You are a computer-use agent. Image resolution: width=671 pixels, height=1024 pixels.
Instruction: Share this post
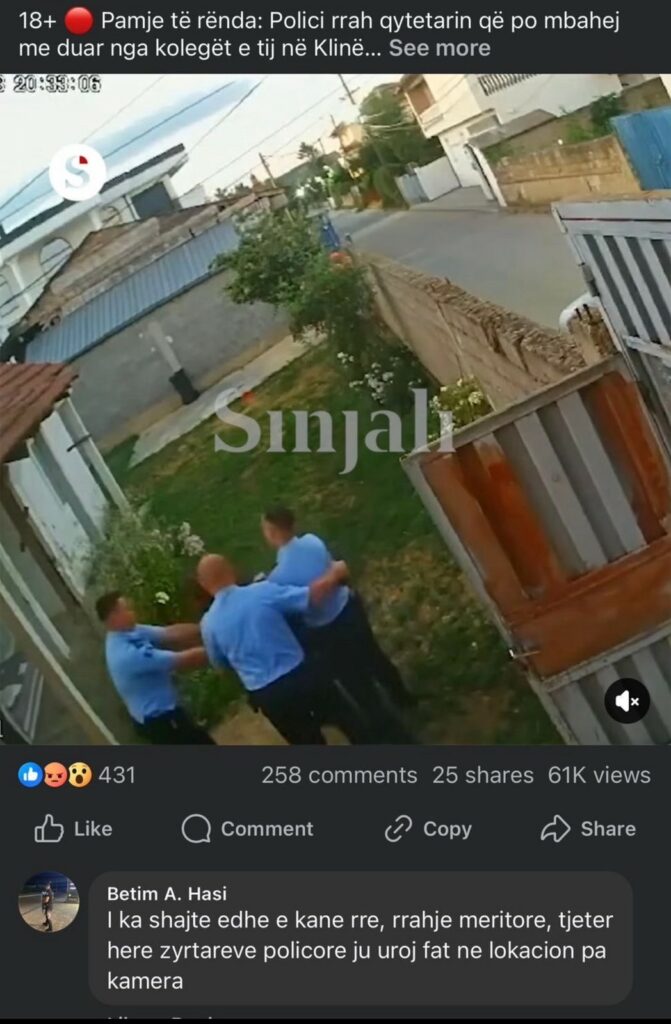tap(588, 829)
